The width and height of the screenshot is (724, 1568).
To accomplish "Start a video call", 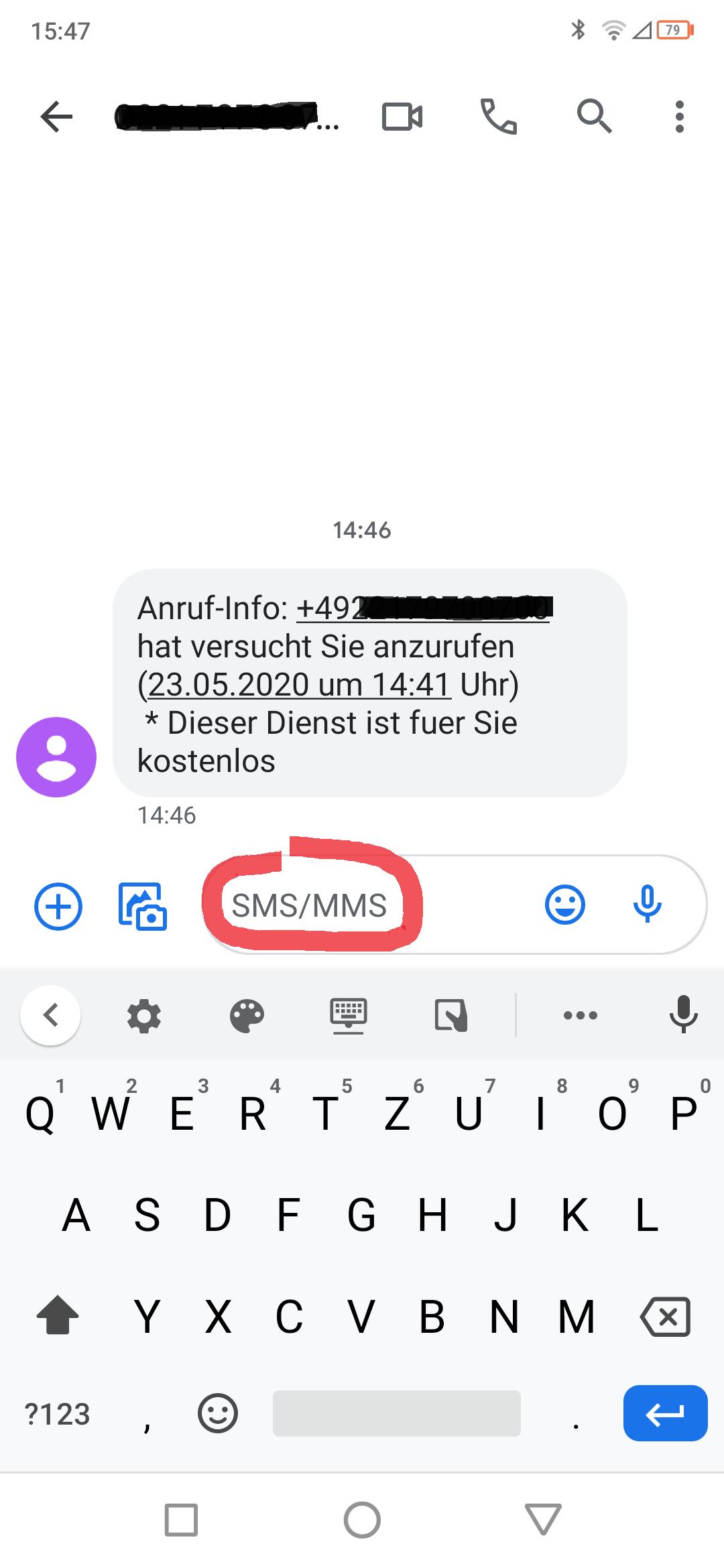I will coord(402,117).
